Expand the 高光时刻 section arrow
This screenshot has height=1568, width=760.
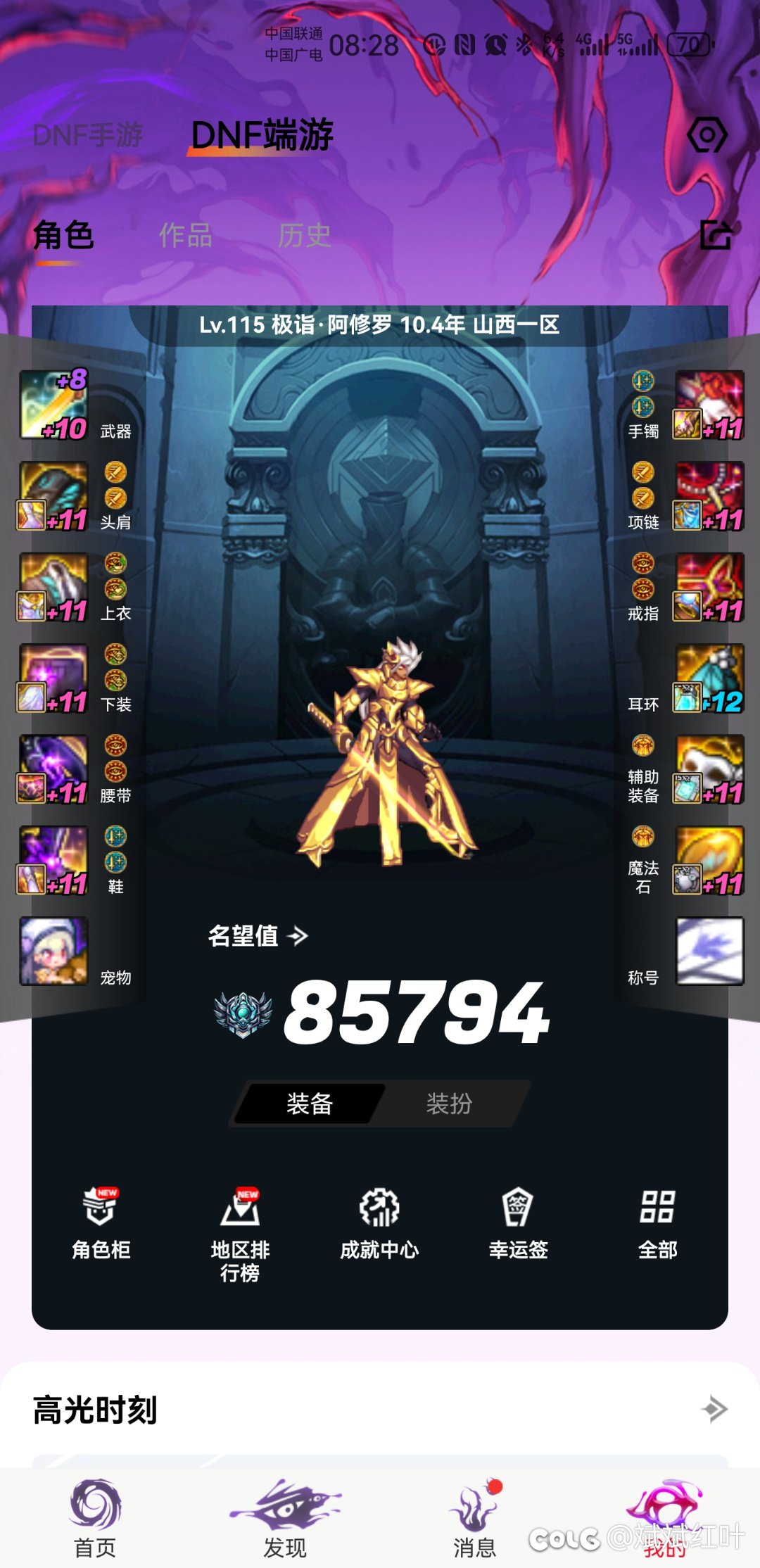[x=714, y=1409]
